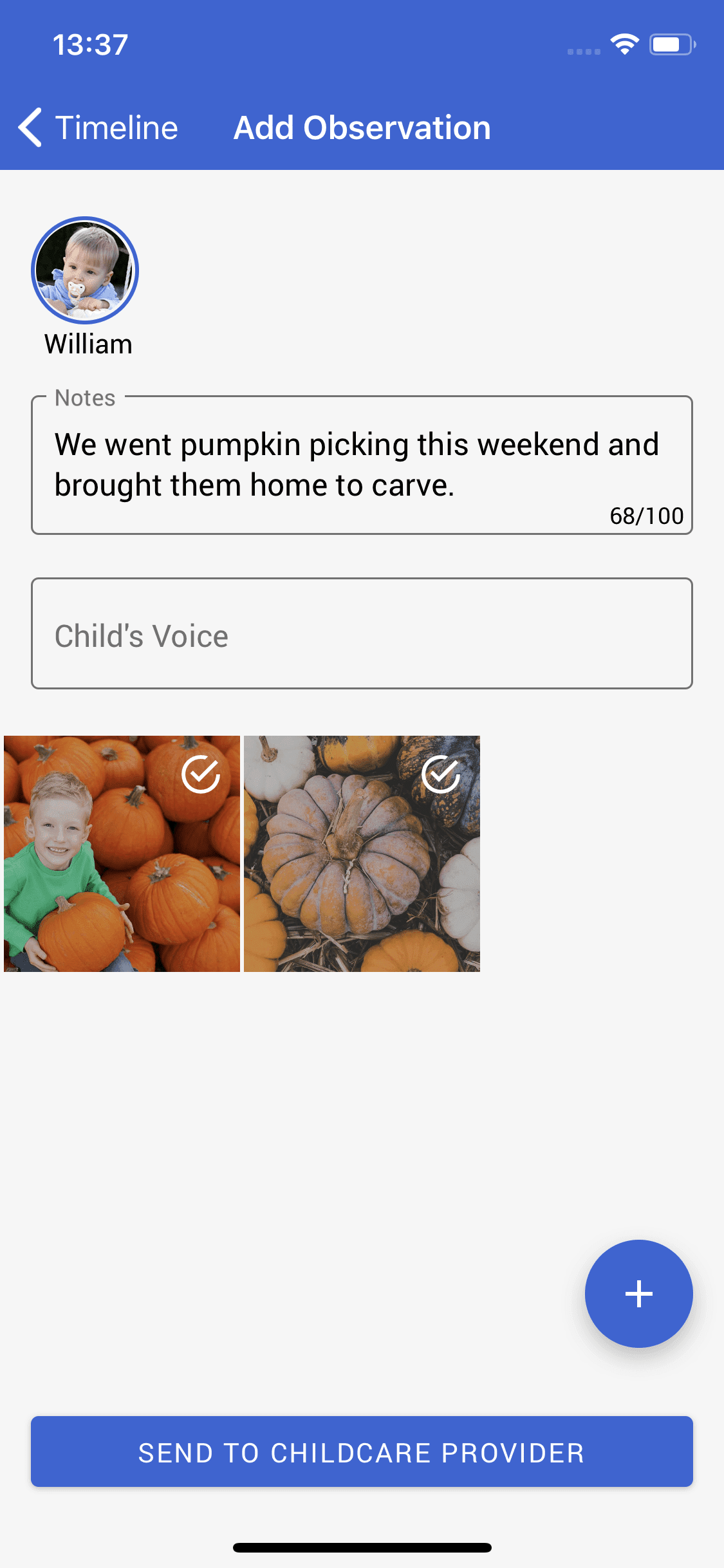Go back to Timeline
The height and width of the screenshot is (1568, 724).
pos(98,127)
